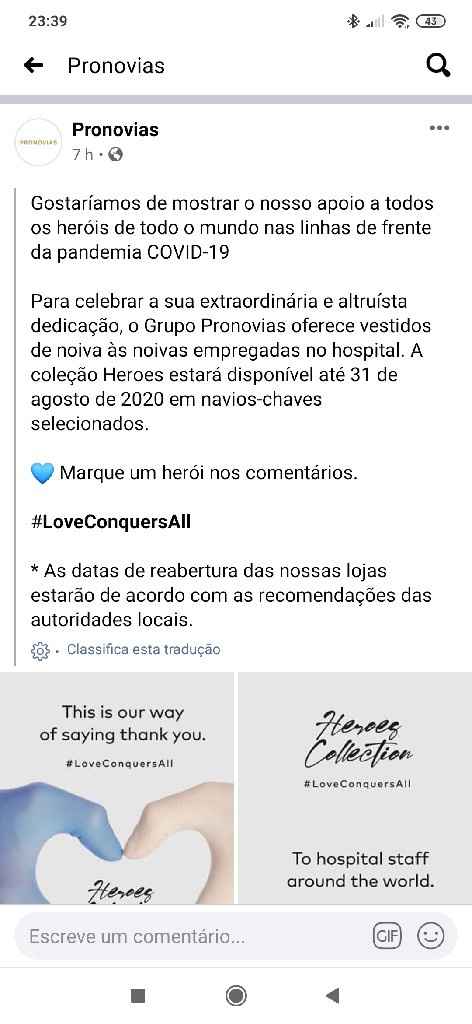Tap the system home button
Screen dimensions: 472x1024
click(x=236, y=995)
